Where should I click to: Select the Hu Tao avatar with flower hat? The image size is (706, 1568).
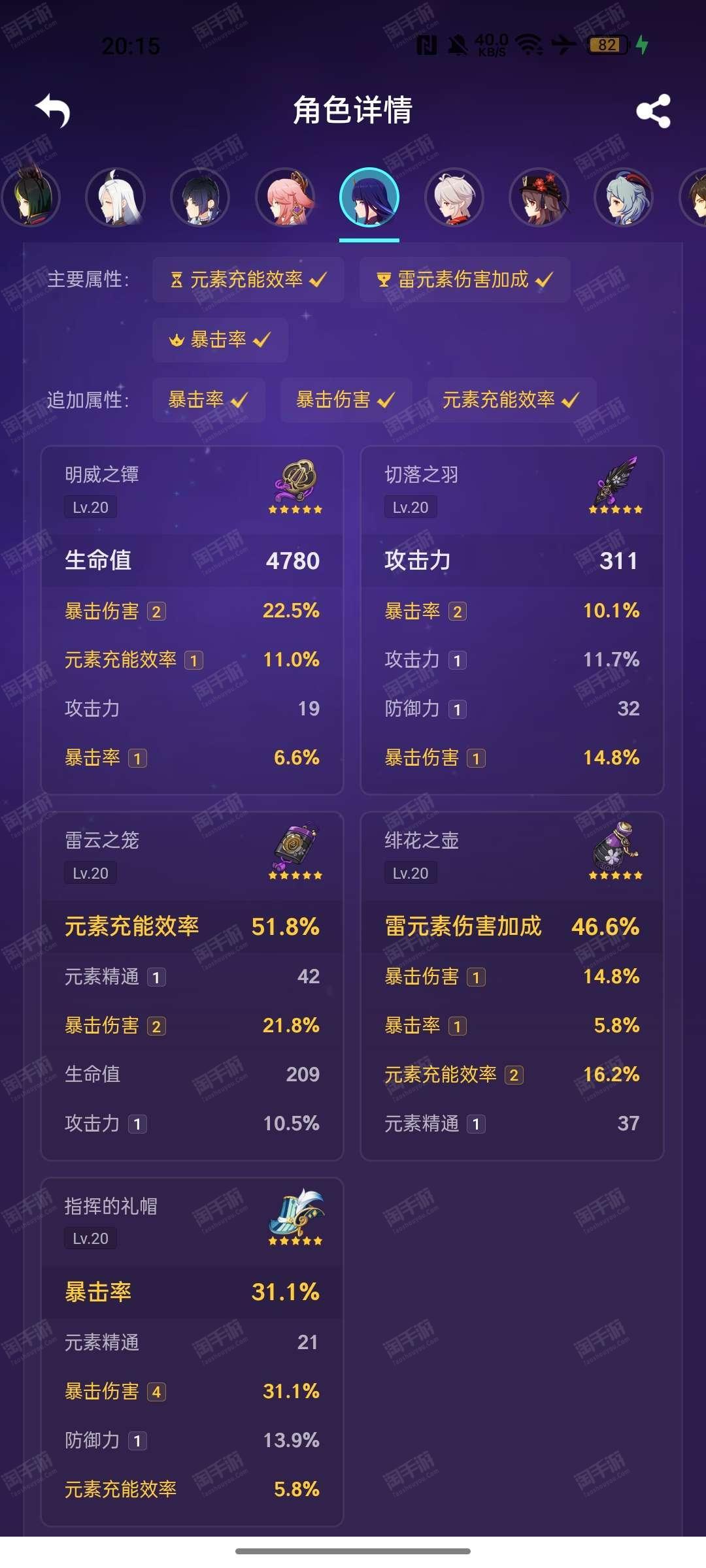[x=539, y=197]
